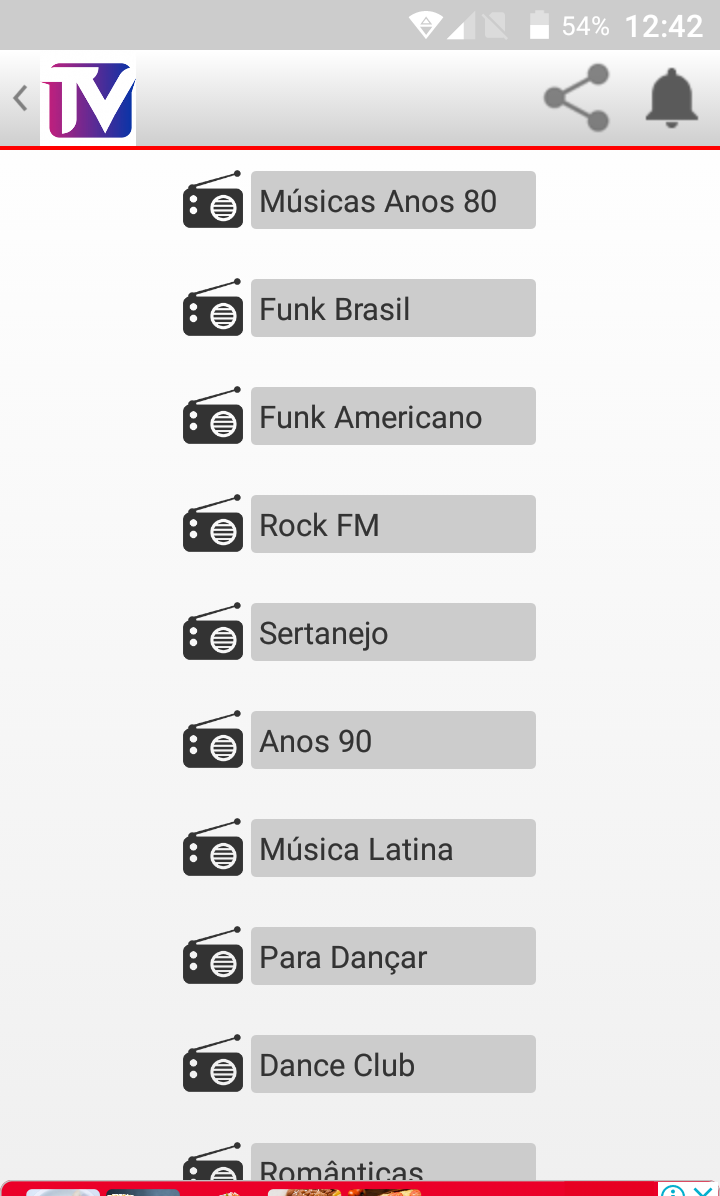The height and width of the screenshot is (1196, 720).
Task: Open Música Latina station
Action: click(392, 849)
